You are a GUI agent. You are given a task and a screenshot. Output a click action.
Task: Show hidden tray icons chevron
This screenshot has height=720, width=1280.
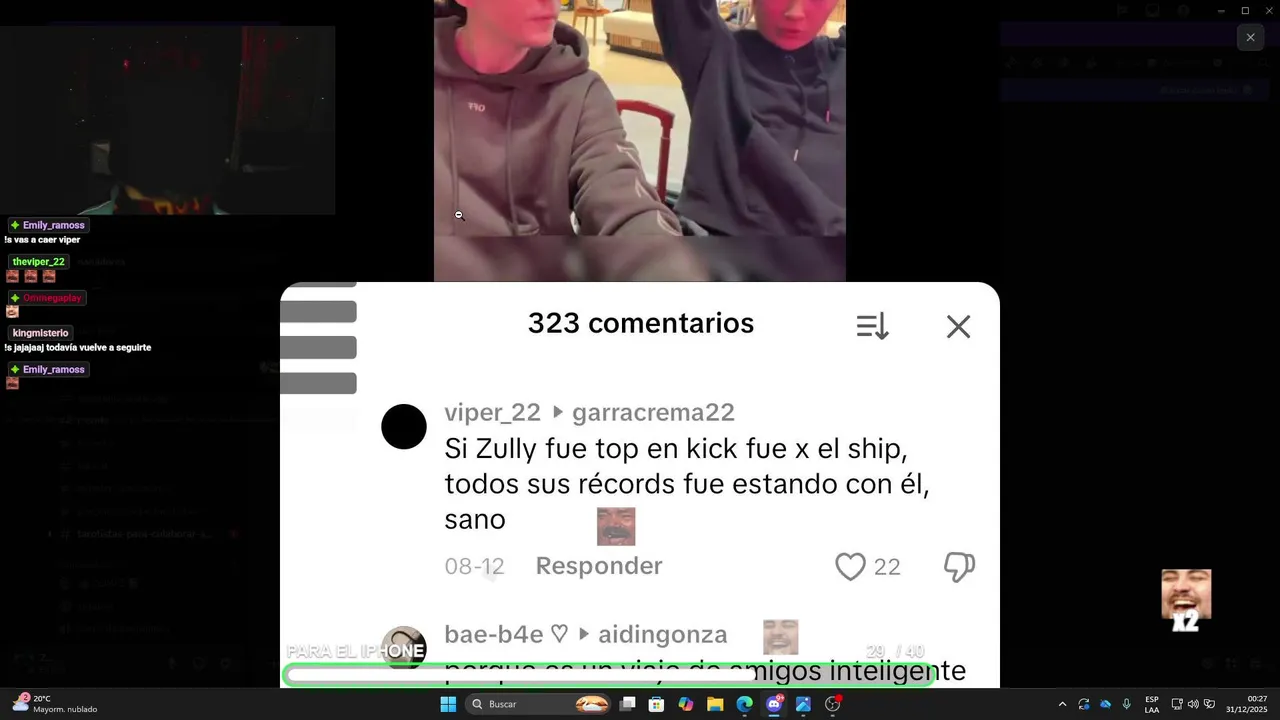(1062, 704)
